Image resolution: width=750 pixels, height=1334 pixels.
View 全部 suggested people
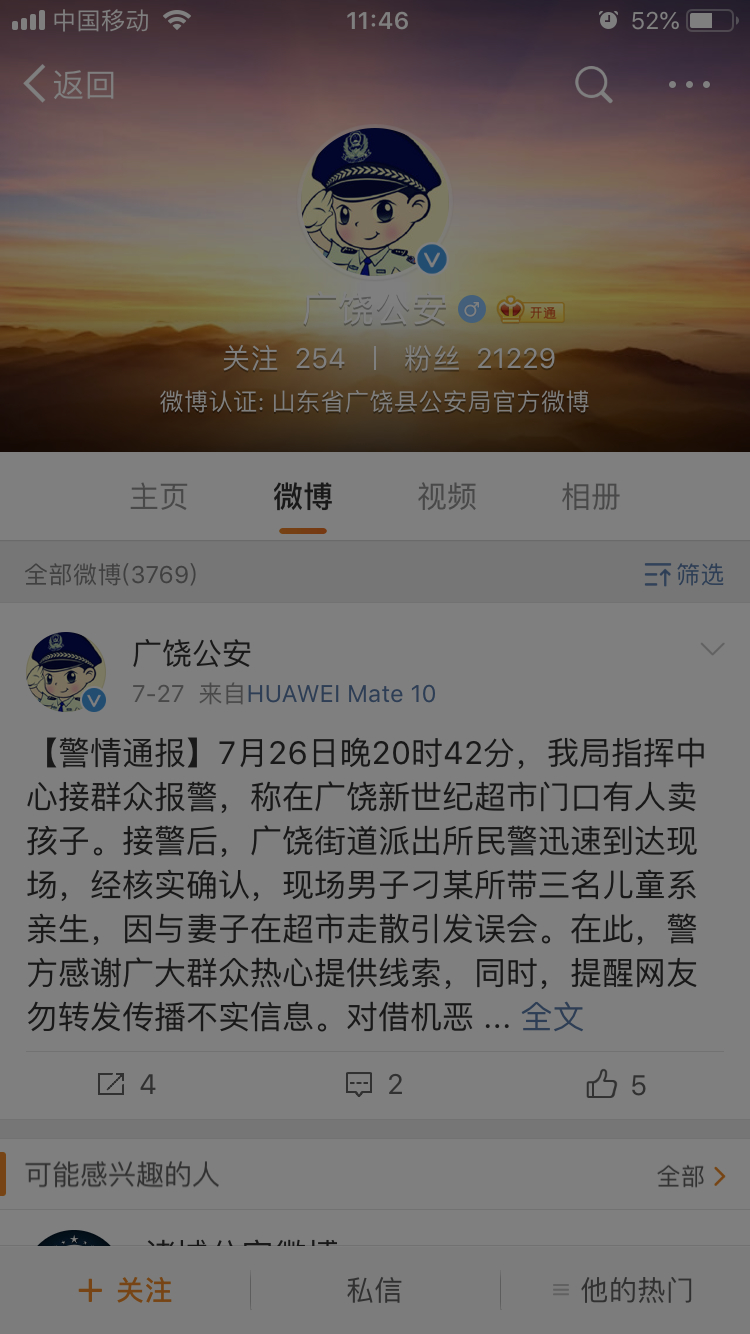[691, 1176]
